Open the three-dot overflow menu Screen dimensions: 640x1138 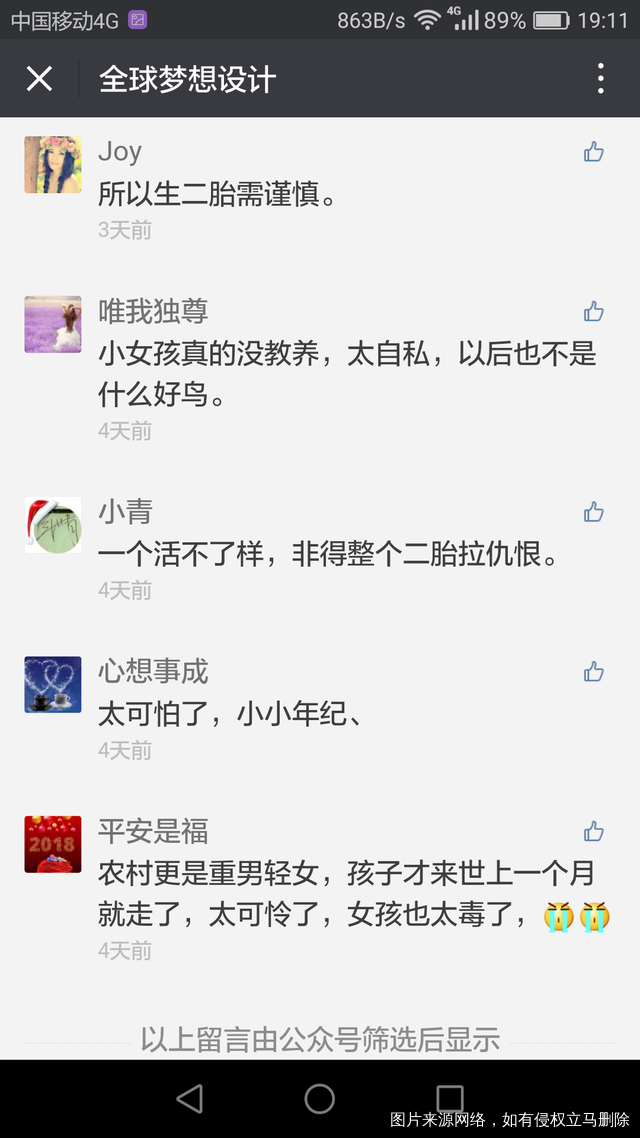[x=600, y=79]
